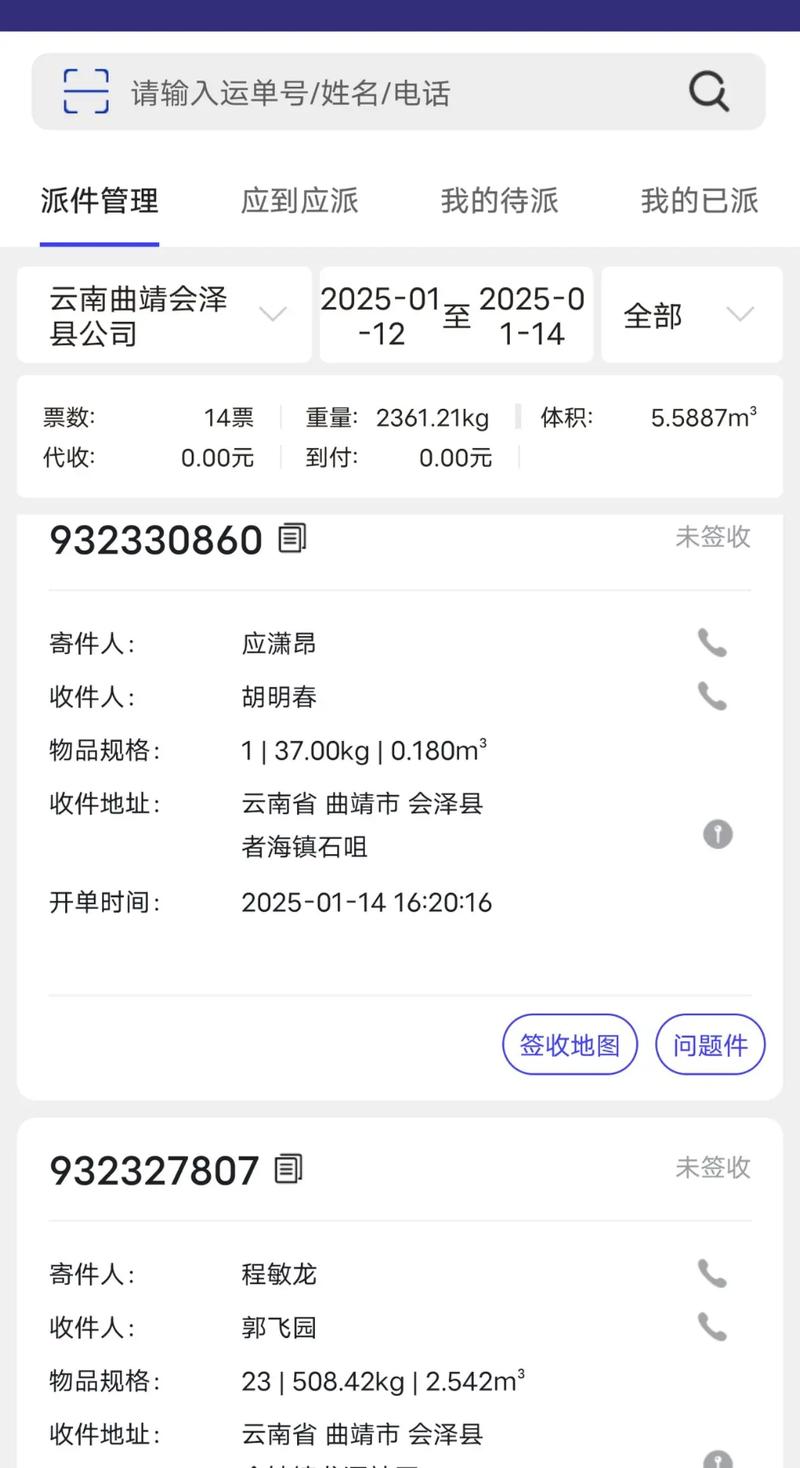800x1468 pixels.
Task: Copy waybill number 932327807
Action: point(288,1169)
